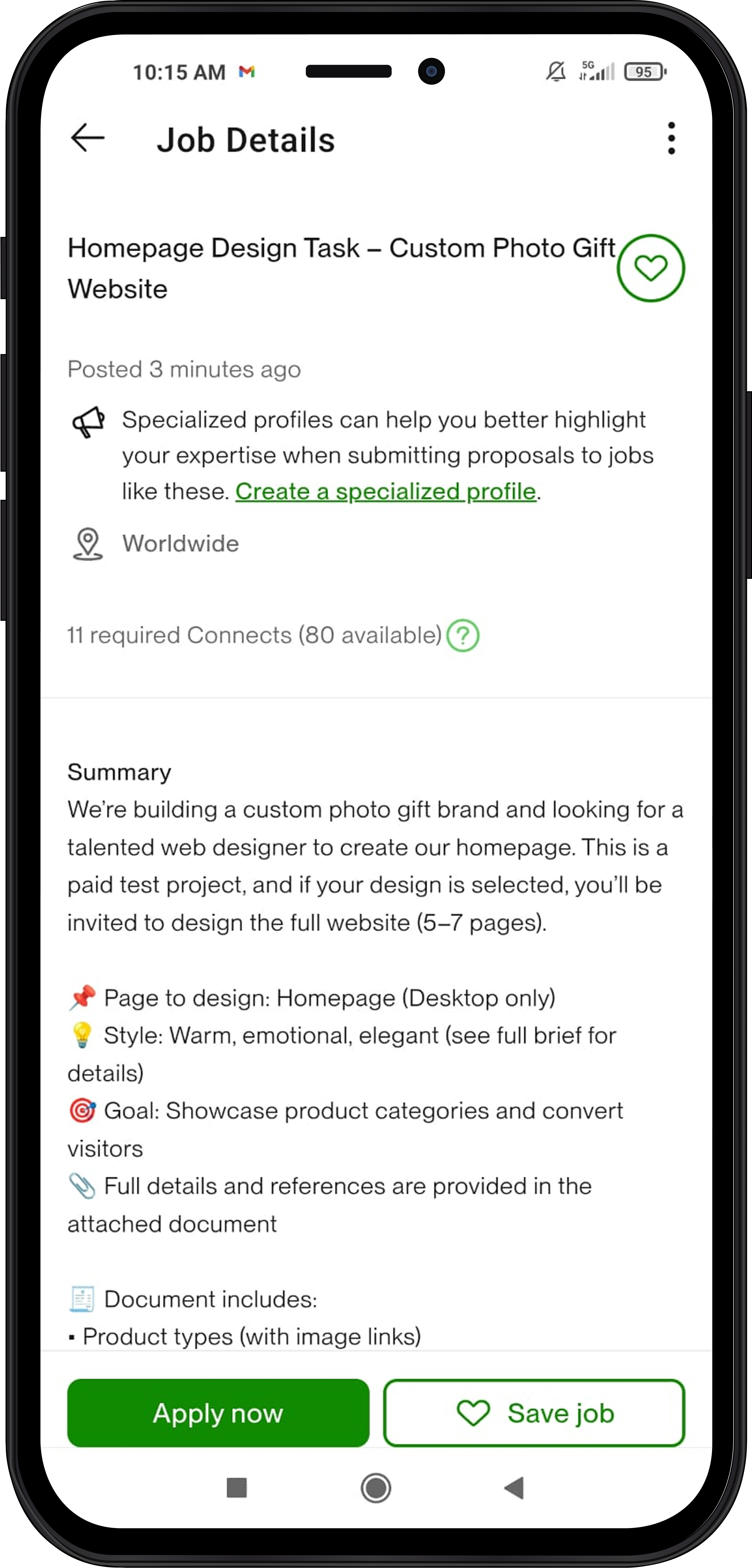Tap the Connects help question mark
Image resolution: width=752 pixels, height=1568 pixels.
pos(463,635)
